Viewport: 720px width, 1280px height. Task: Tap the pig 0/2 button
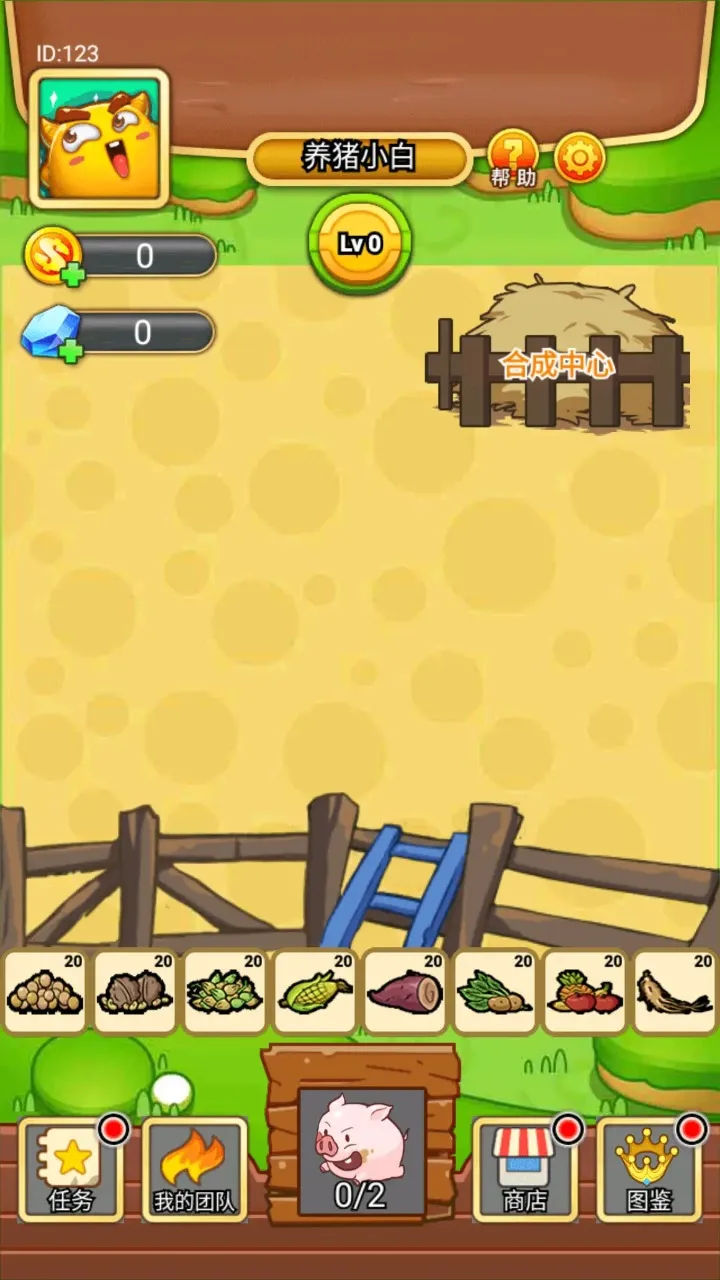[361, 1150]
